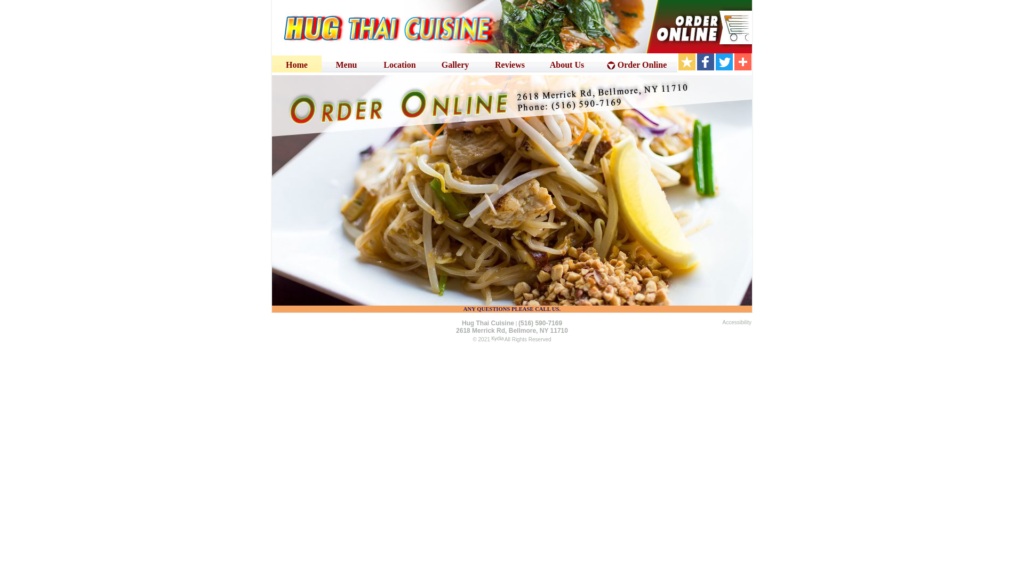The height and width of the screenshot is (576, 1024).
Task: Open more sharing options plus icon
Action: click(742, 62)
